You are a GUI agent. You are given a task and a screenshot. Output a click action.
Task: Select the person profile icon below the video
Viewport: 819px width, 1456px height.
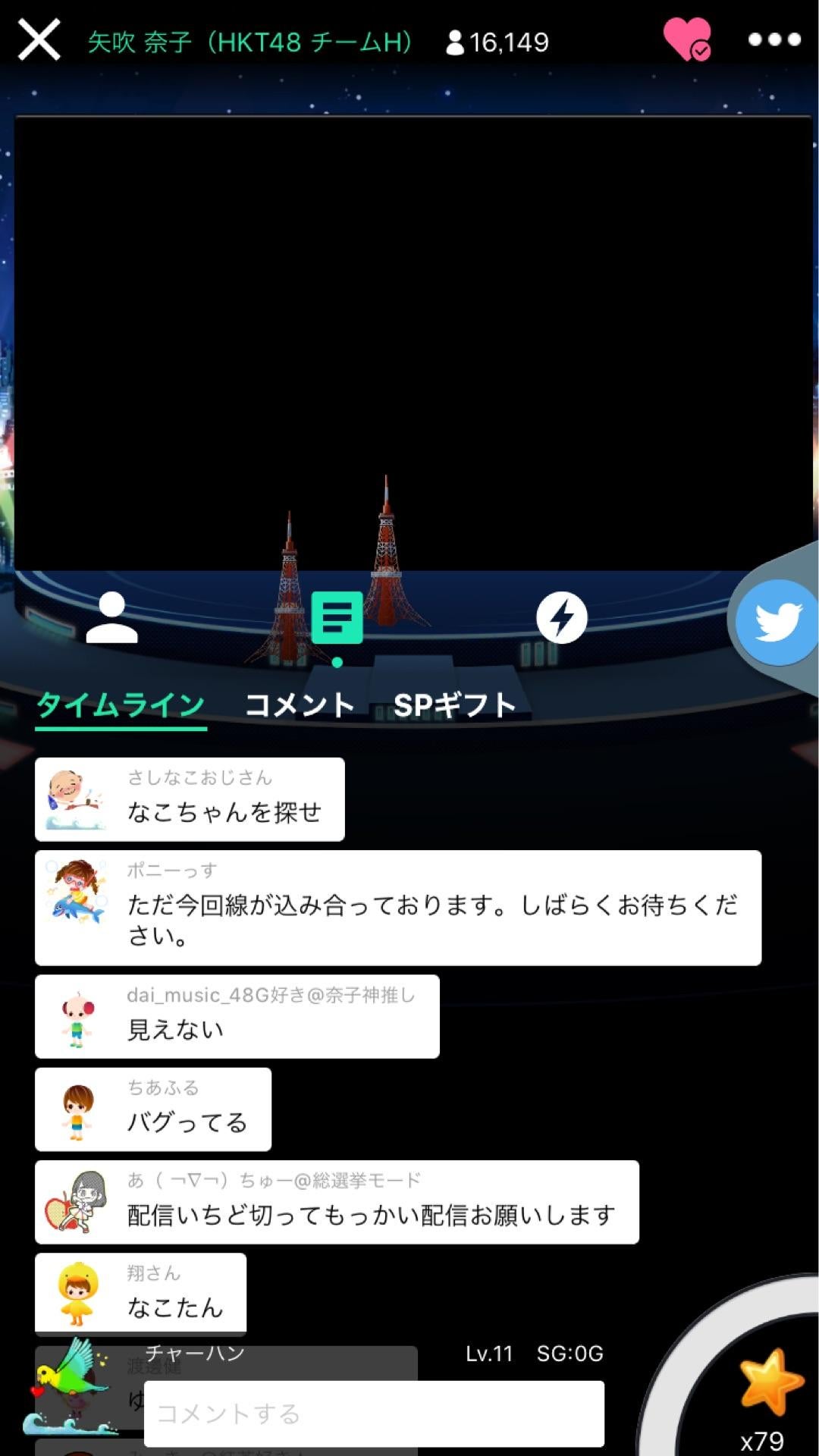click(112, 620)
